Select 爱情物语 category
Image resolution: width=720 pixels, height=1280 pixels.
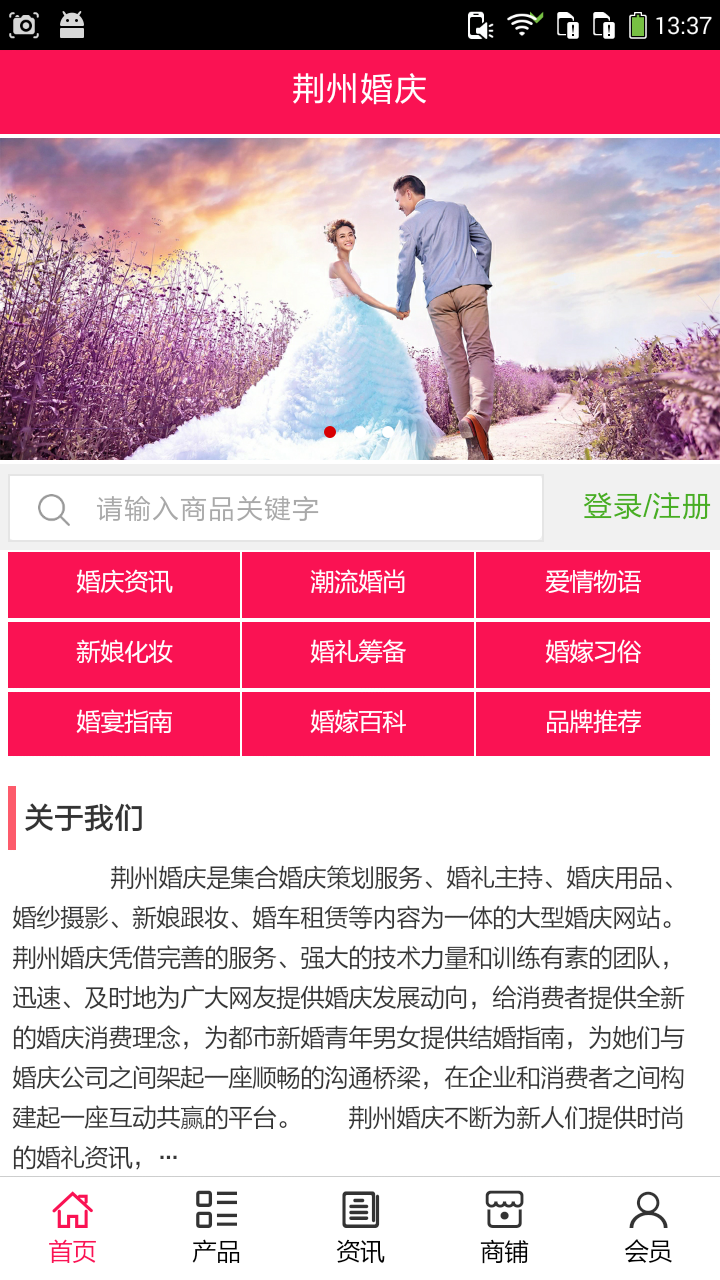(592, 585)
